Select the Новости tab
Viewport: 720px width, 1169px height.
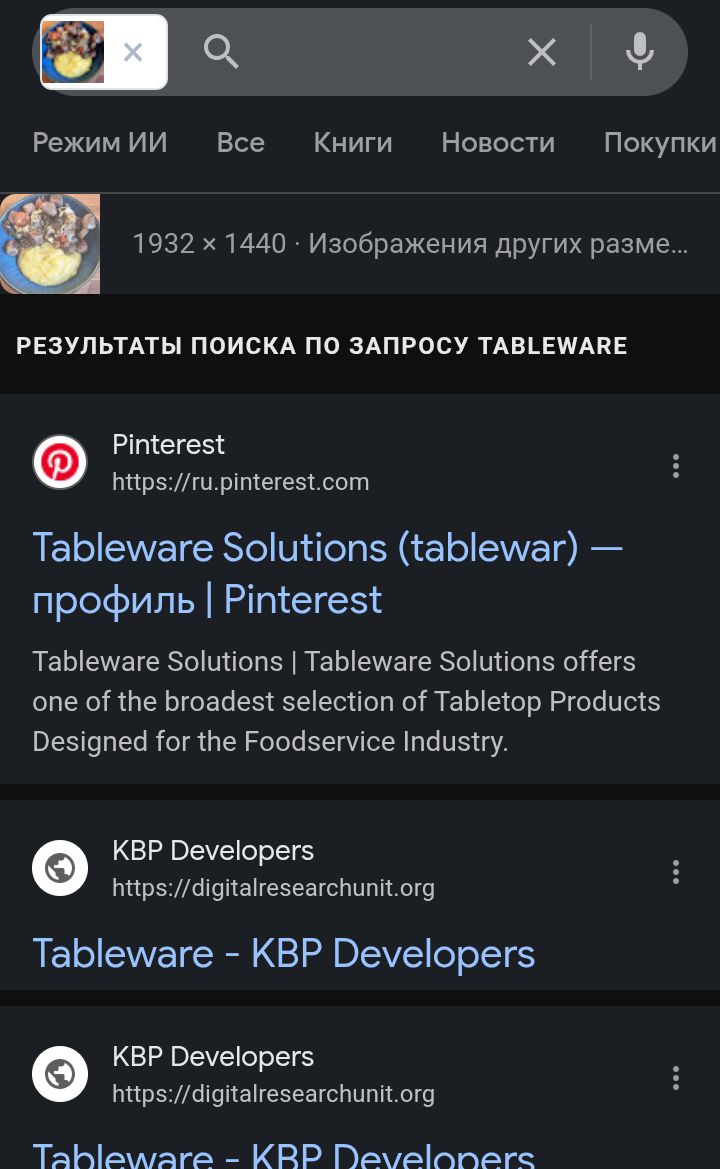coord(498,142)
